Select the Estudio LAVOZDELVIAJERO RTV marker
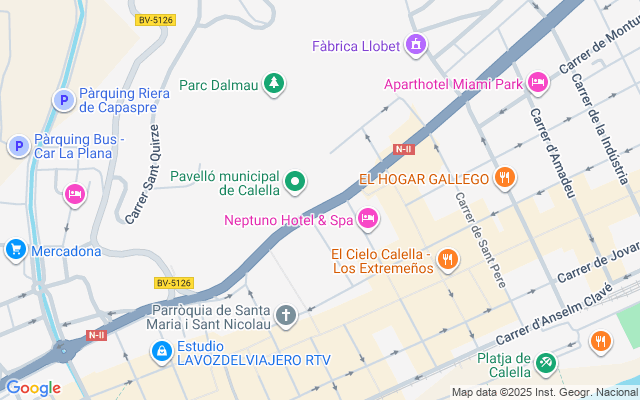Screen dimensions: 640x400 pos(161,351)
